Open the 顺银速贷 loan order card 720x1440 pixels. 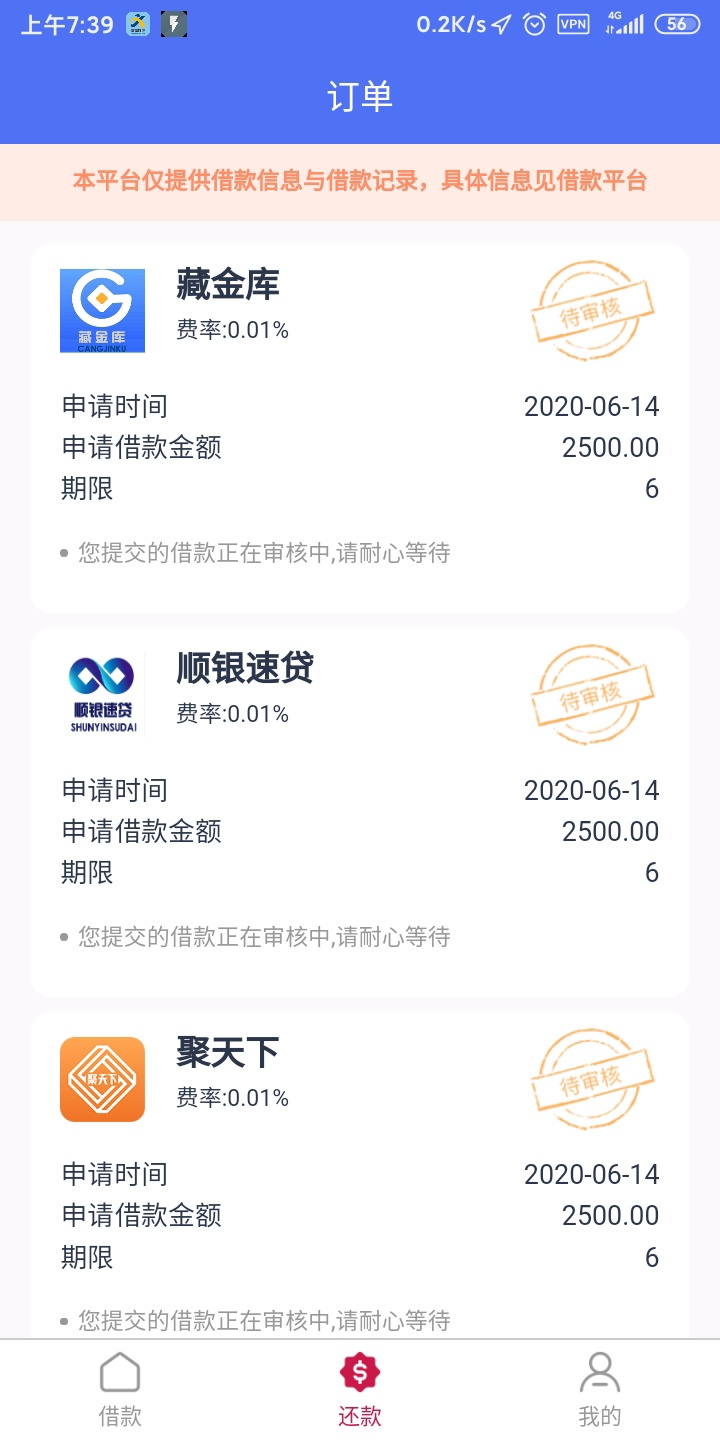click(360, 812)
